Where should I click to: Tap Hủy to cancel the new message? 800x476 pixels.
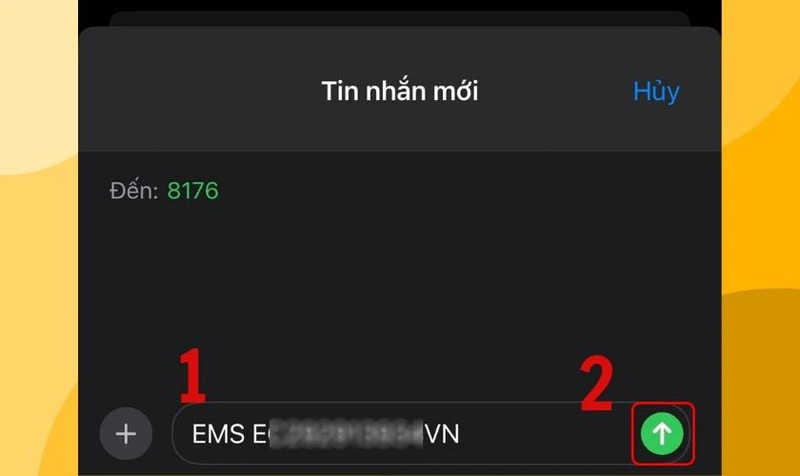656,92
